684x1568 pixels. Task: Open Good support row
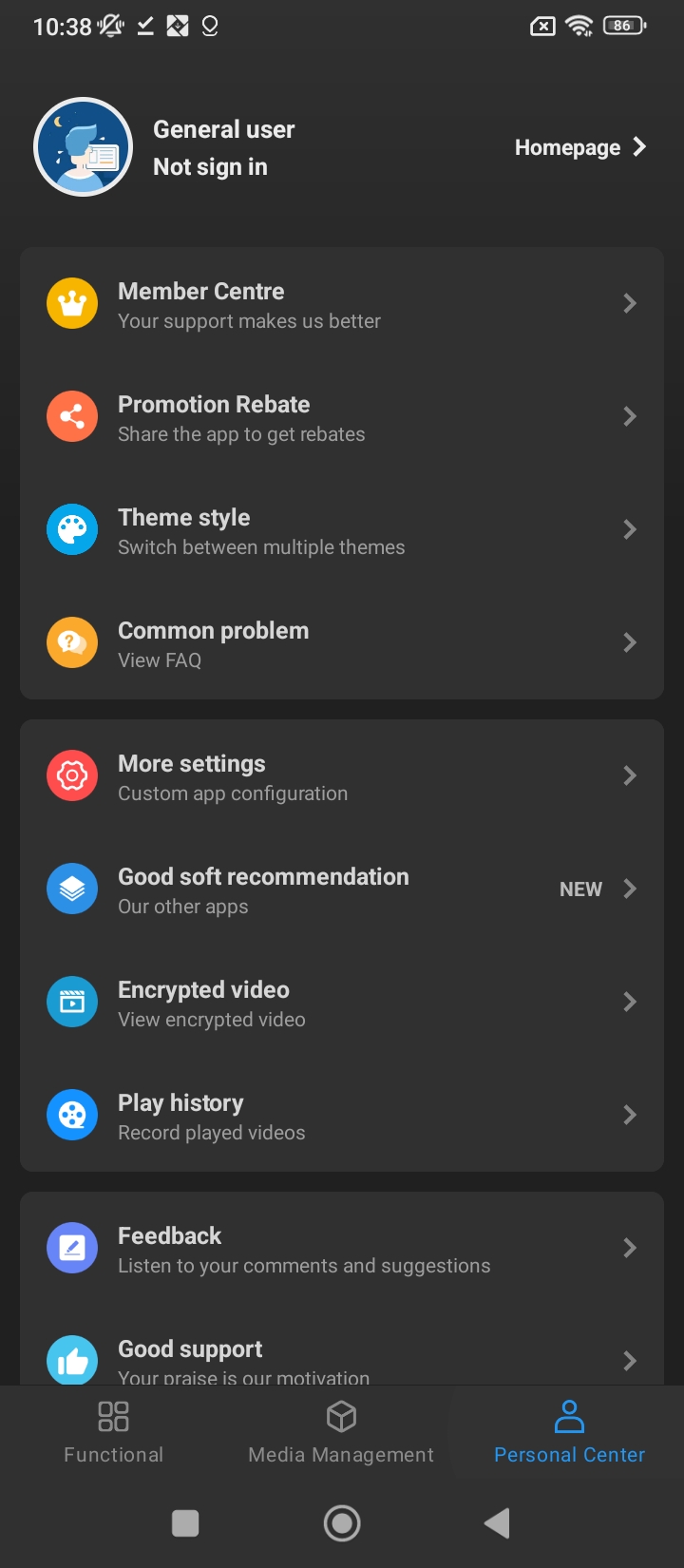point(342,1357)
